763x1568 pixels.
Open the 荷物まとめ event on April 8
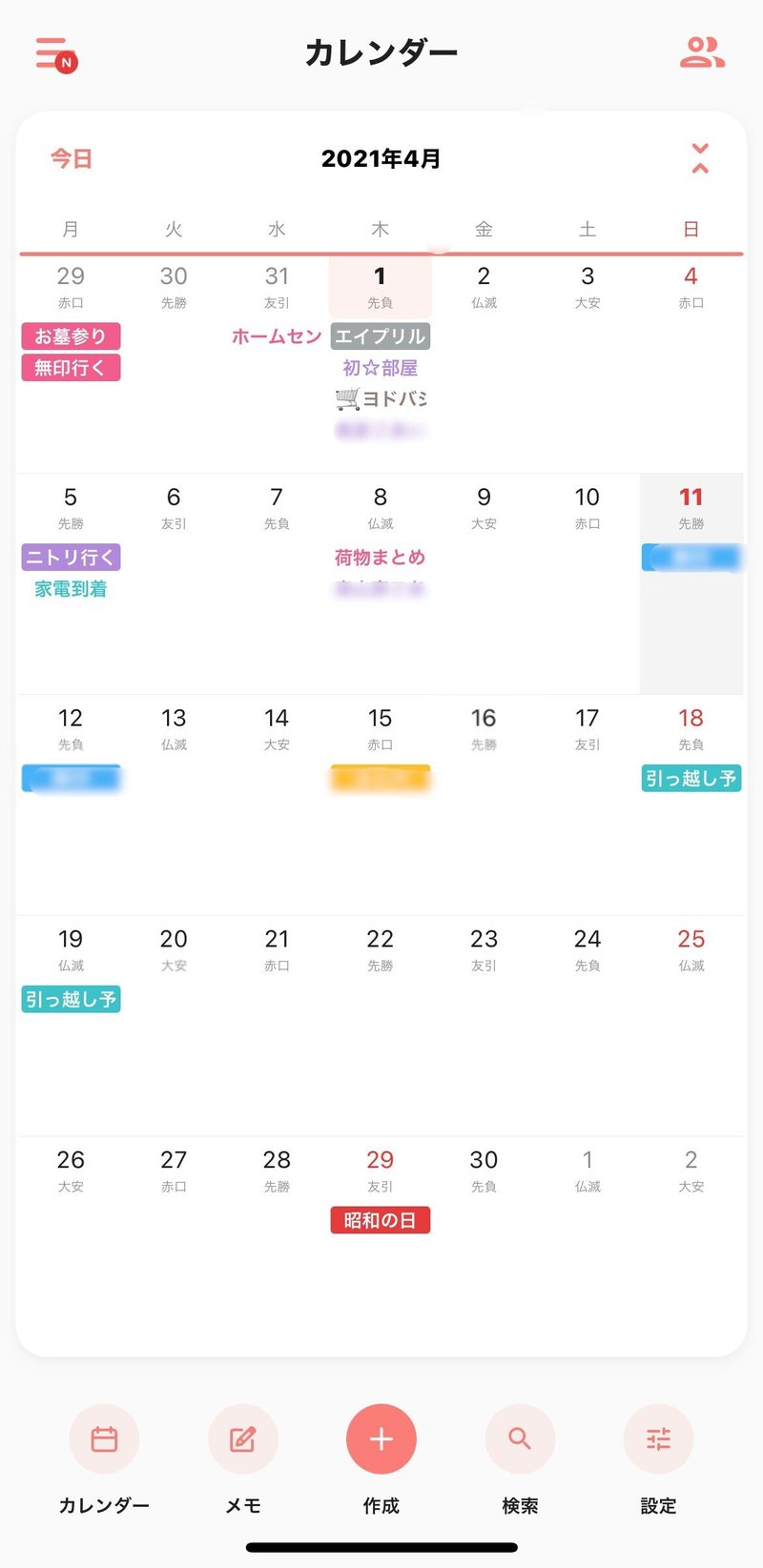pos(380,557)
